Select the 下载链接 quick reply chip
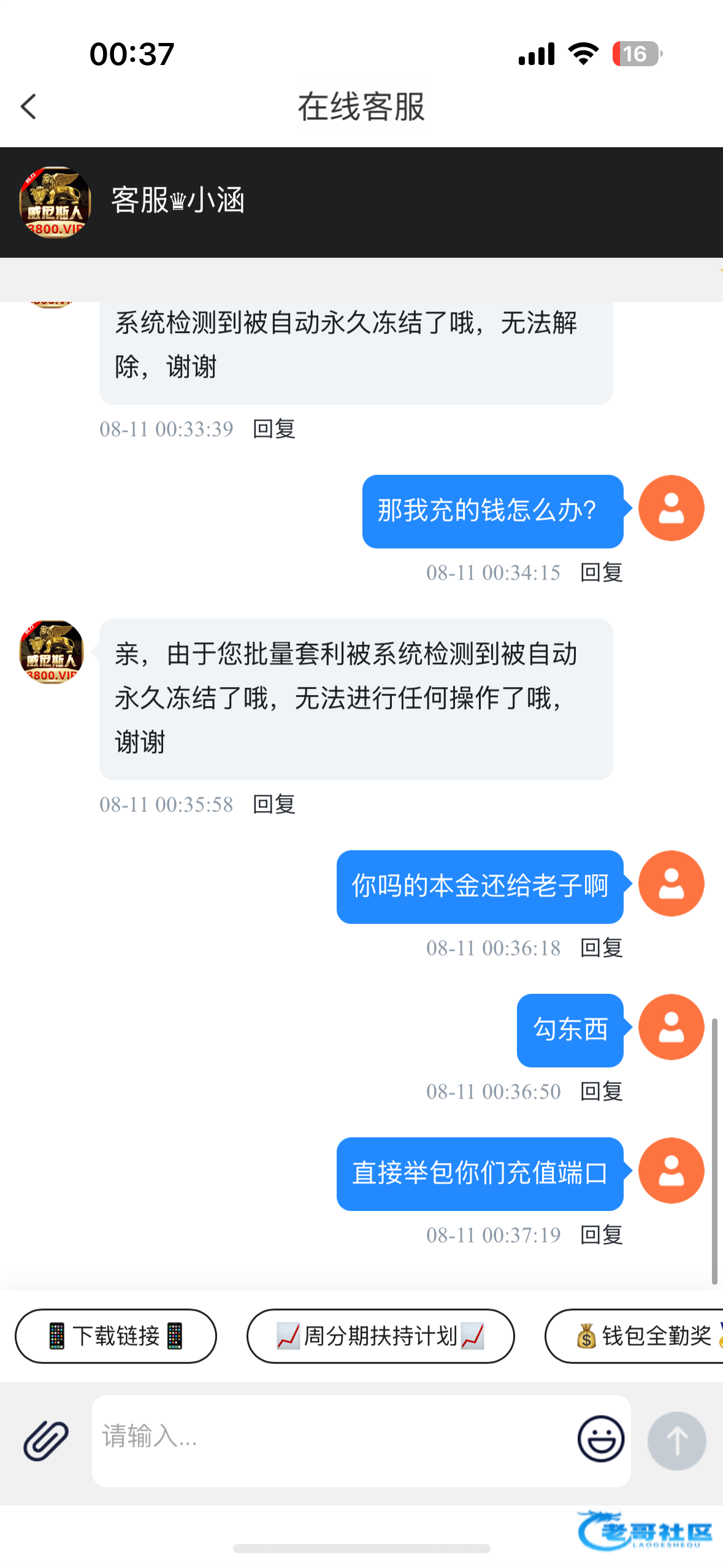The width and height of the screenshot is (723, 1568). (116, 1335)
